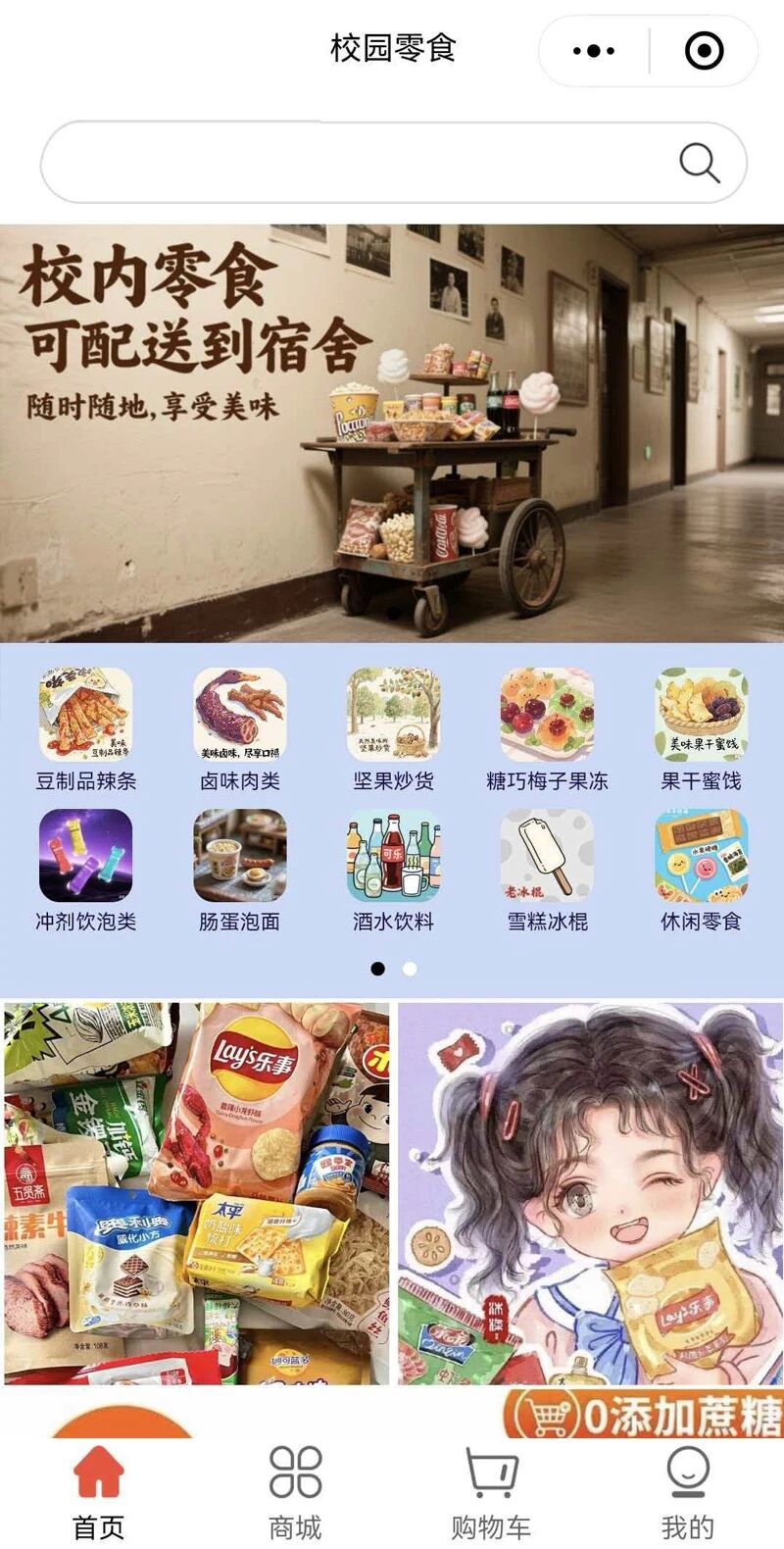Screen dimensions: 784x1549
Task: Browse the 坚果炒货 category
Action: tap(393, 730)
